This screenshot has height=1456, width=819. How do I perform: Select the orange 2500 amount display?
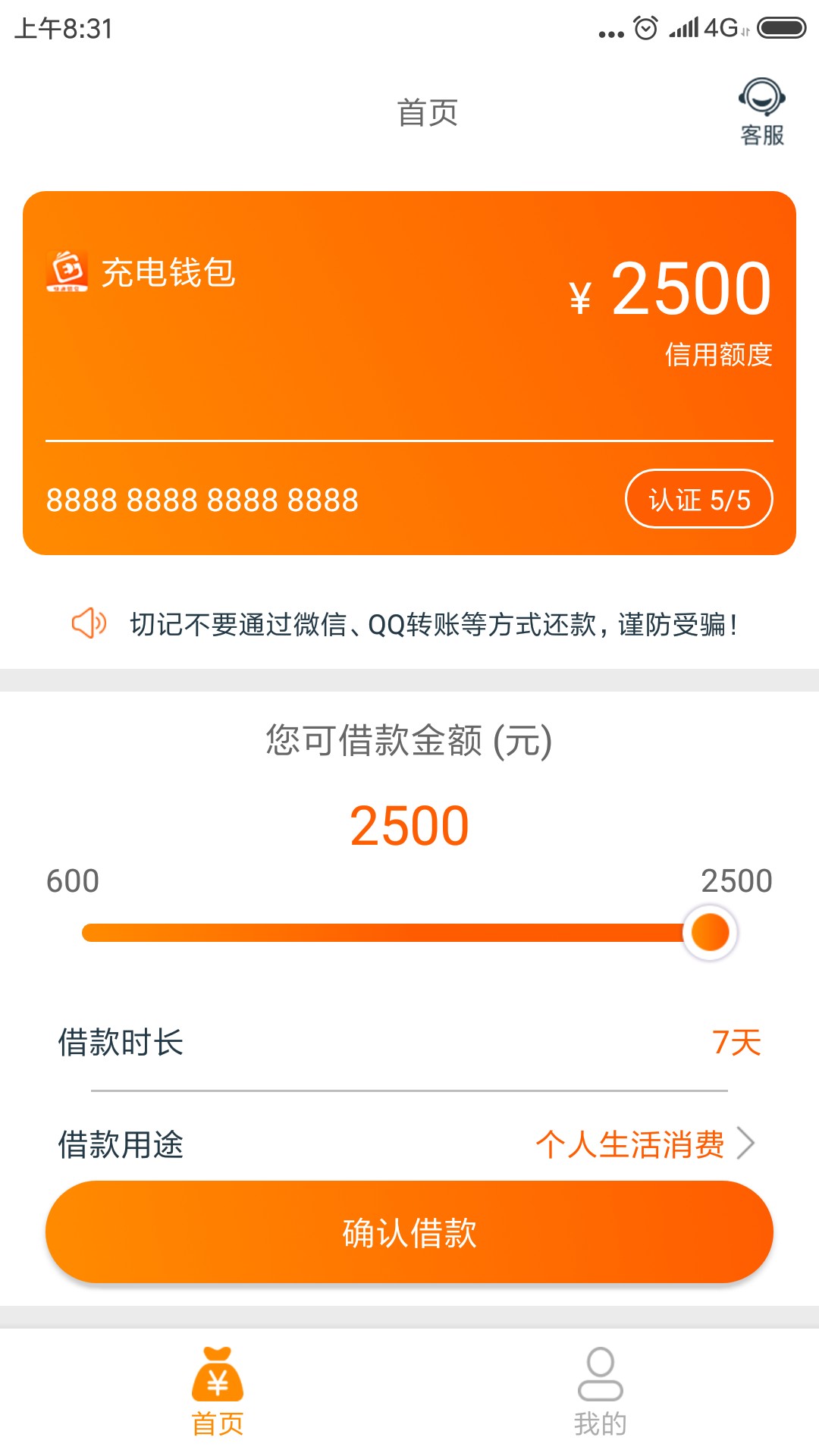409,827
